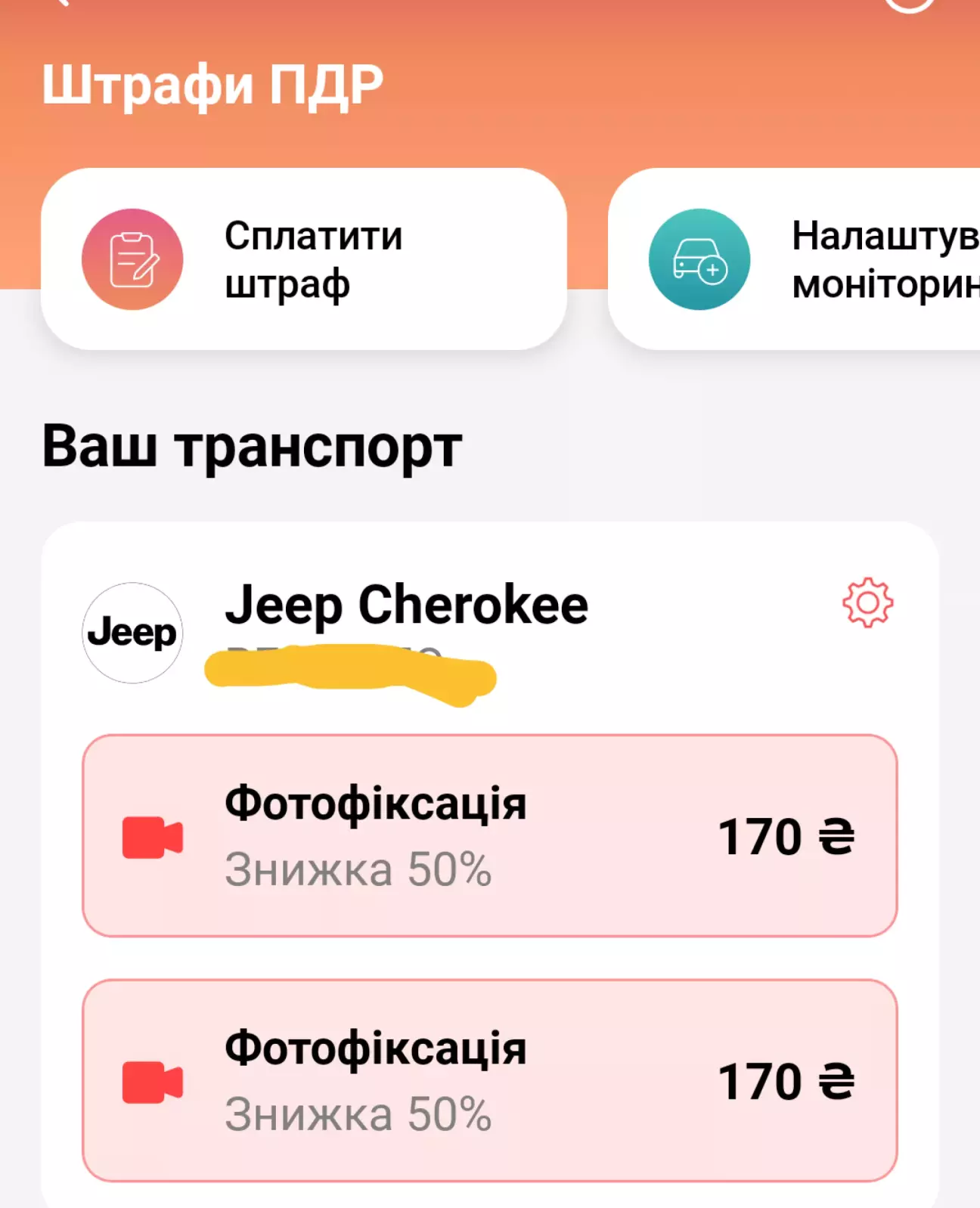This screenshot has width=980, height=1208.
Task: Open Jeep Cherokee settings gear
Action: [867, 602]
